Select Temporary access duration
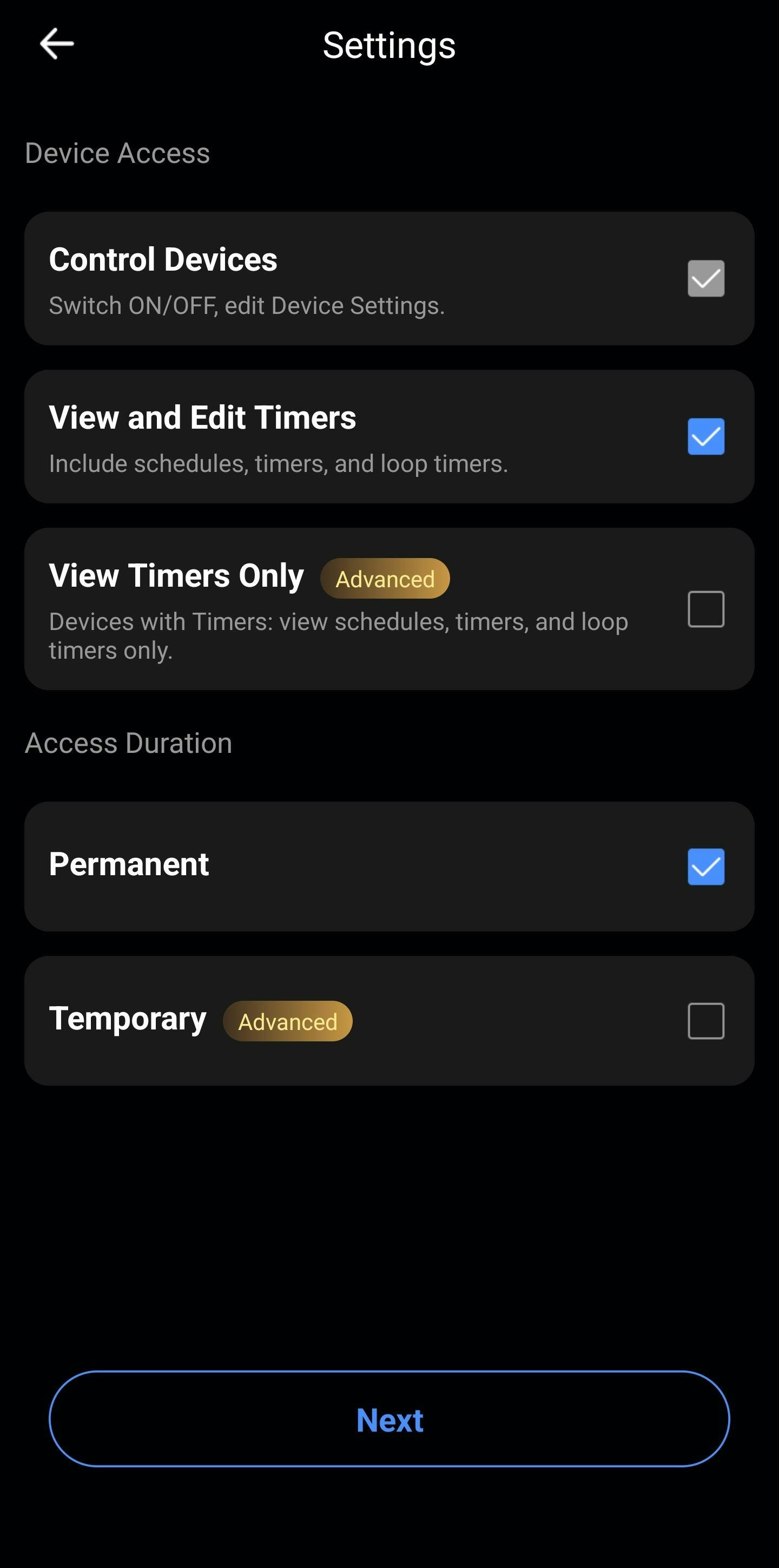The height and width of the screenshot is (1568, 779). (705, 1021)
